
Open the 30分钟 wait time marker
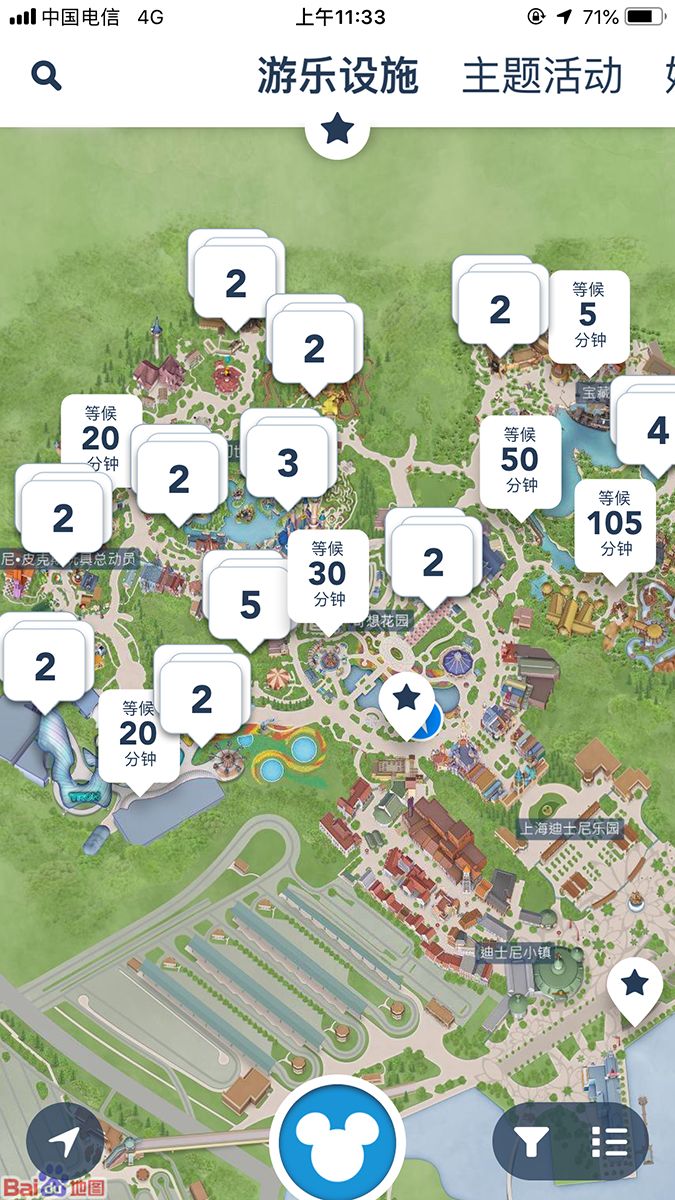328,574
